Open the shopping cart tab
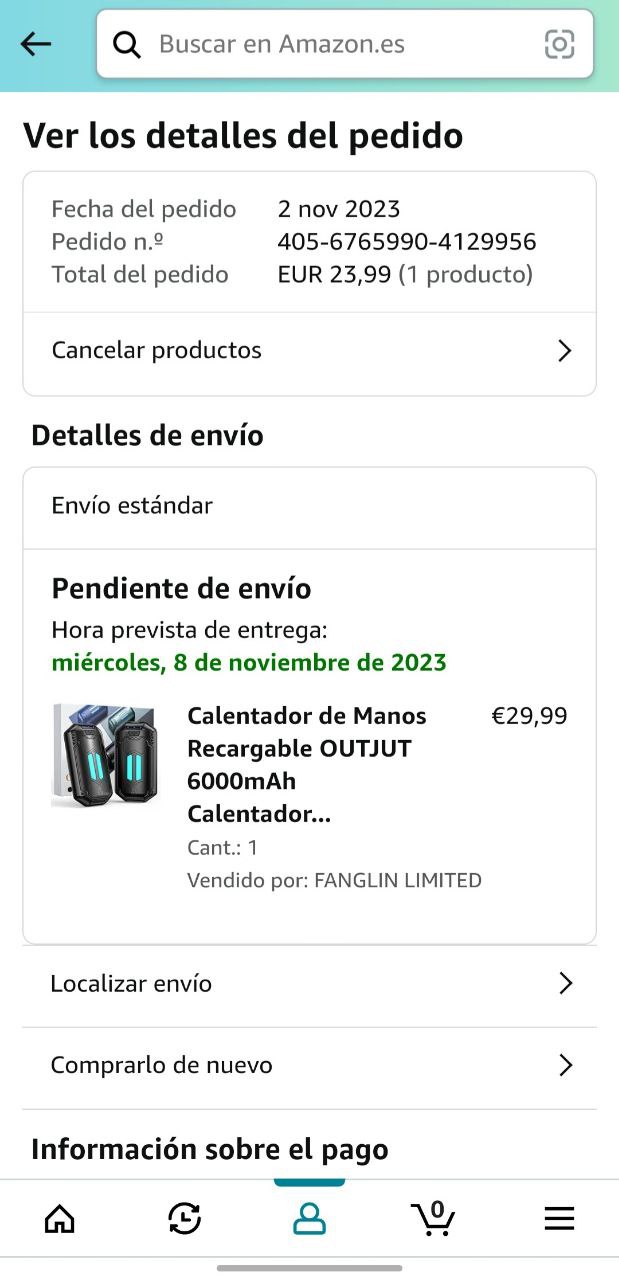 click(433, 1218)
